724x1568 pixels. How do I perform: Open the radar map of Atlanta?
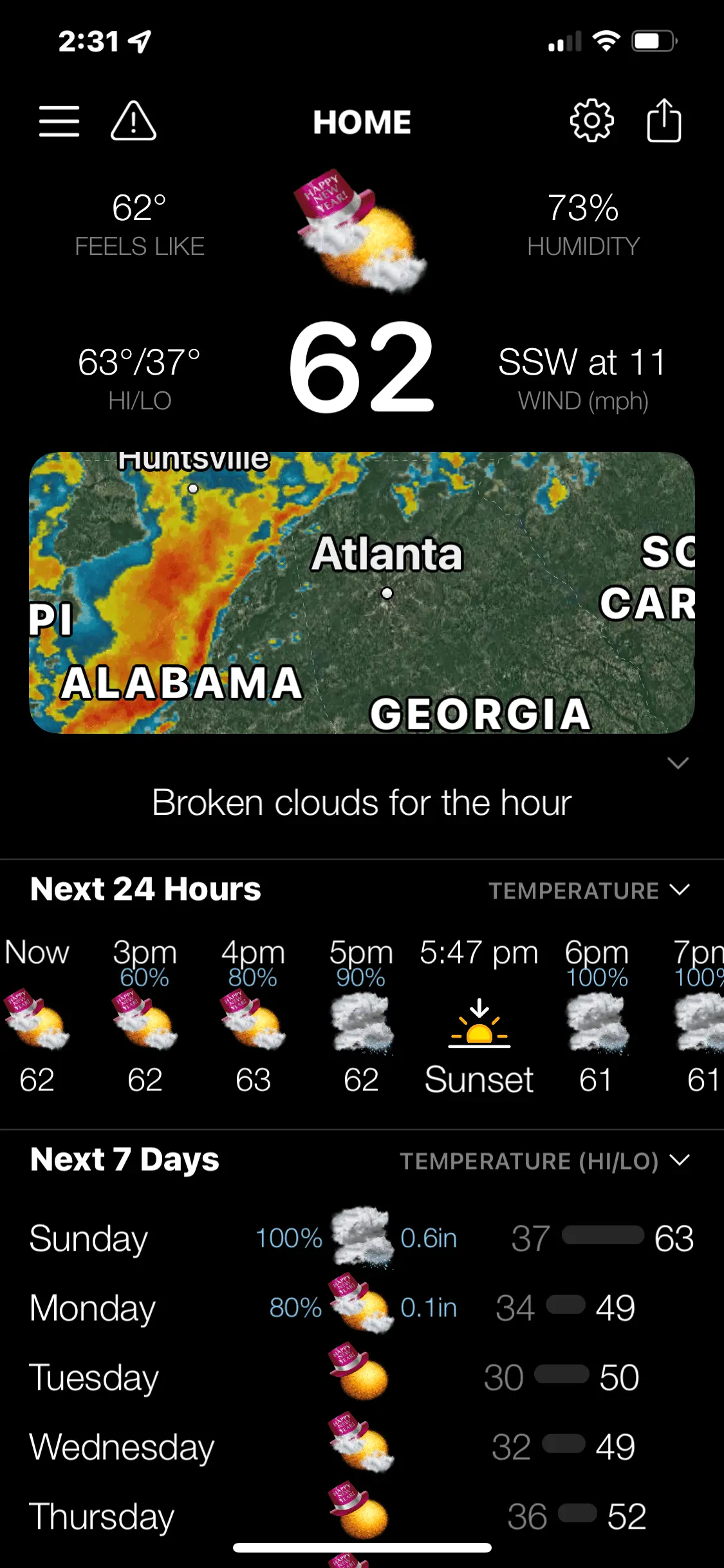coord(362,592)
